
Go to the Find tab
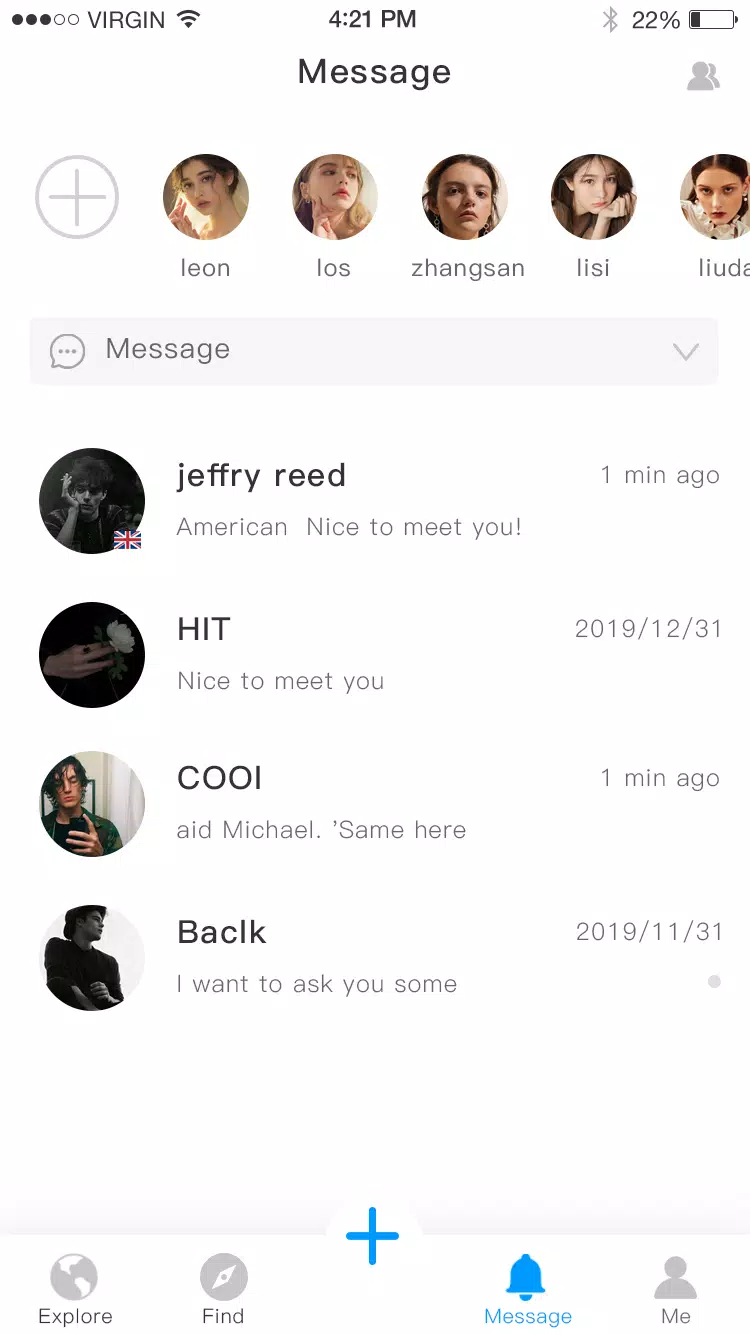pos(223,1290)
